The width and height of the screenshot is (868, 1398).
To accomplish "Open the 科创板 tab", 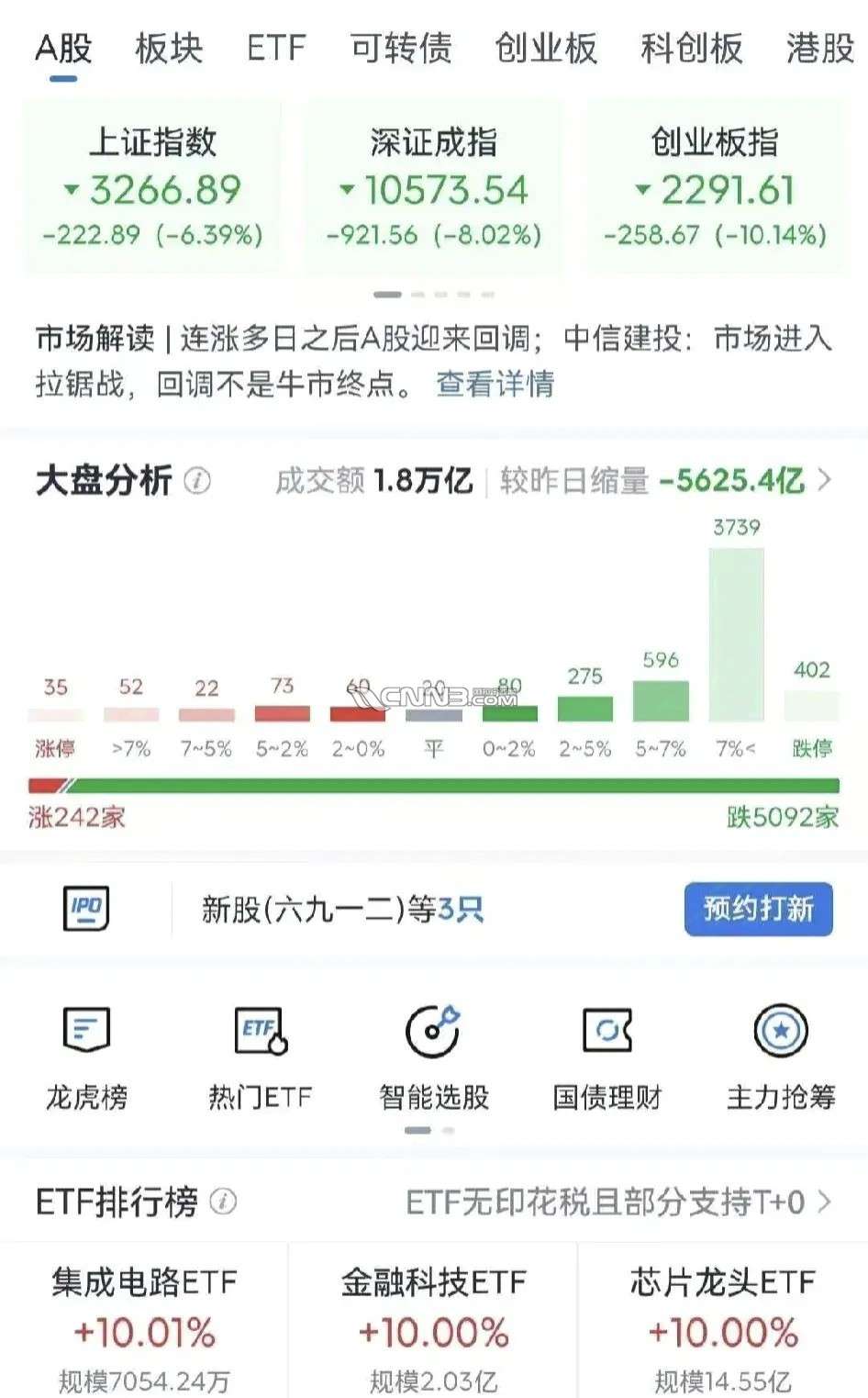I will [x=692, y=48].
